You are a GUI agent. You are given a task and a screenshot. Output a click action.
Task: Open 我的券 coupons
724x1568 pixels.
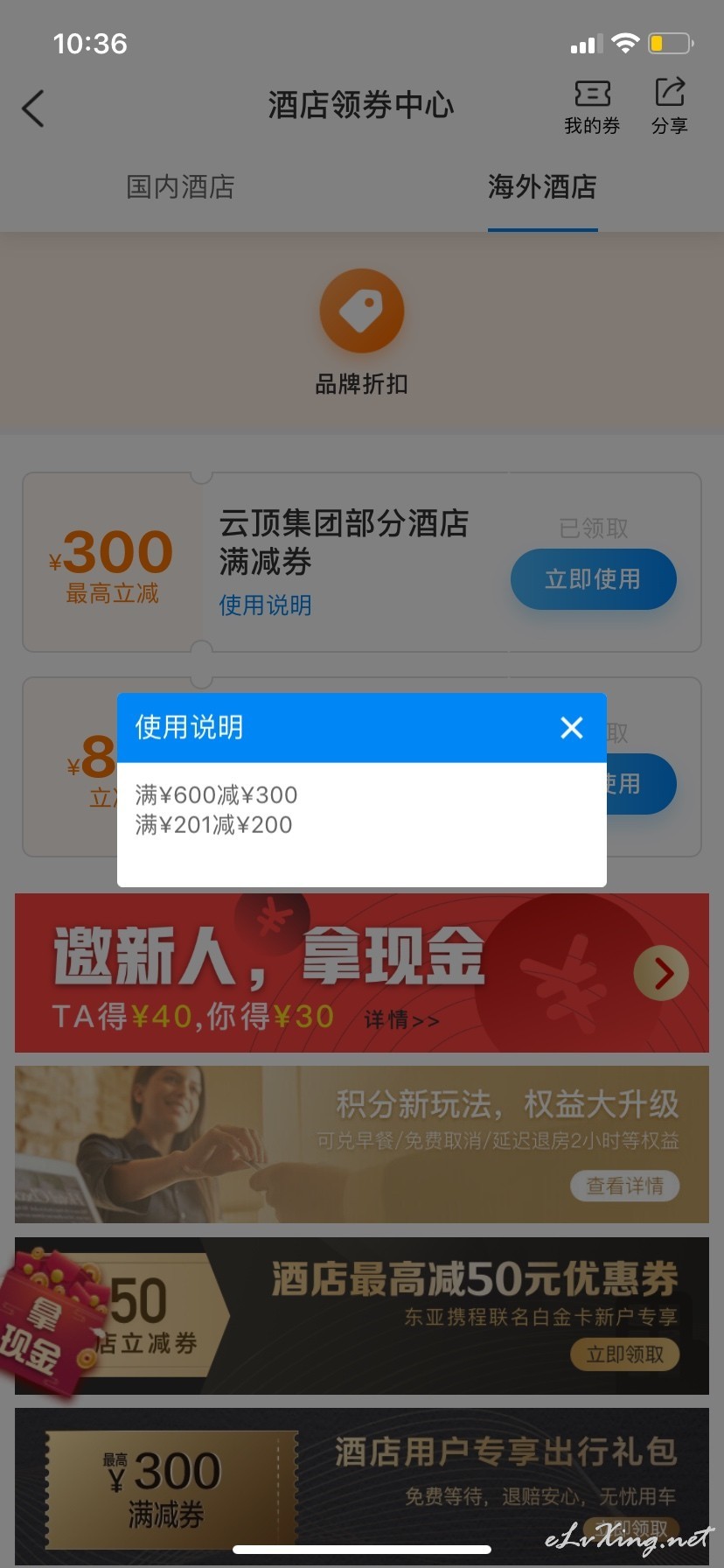tap(592, 108)
